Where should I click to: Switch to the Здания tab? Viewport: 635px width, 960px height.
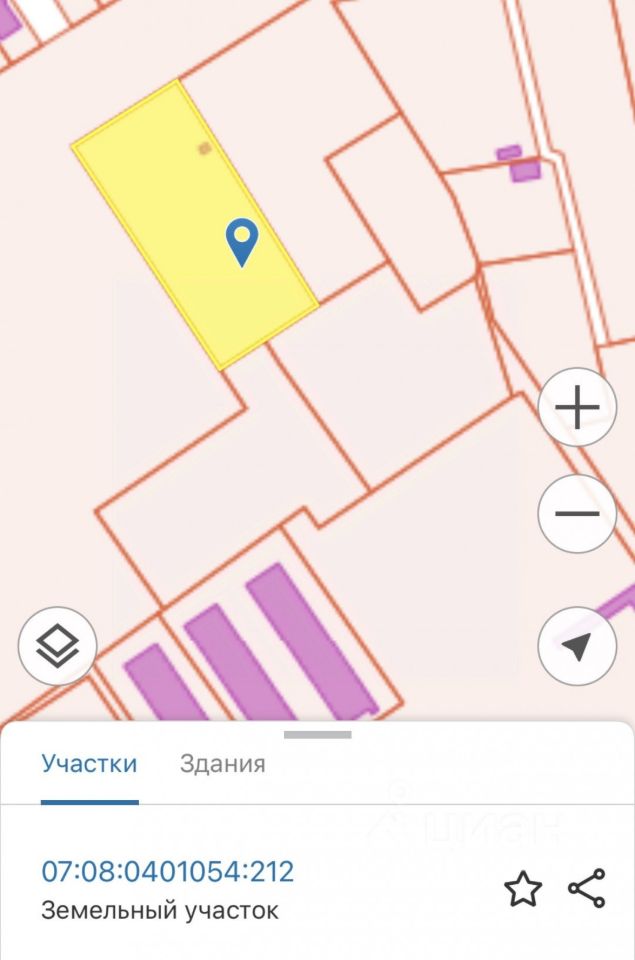click(222, 764)
